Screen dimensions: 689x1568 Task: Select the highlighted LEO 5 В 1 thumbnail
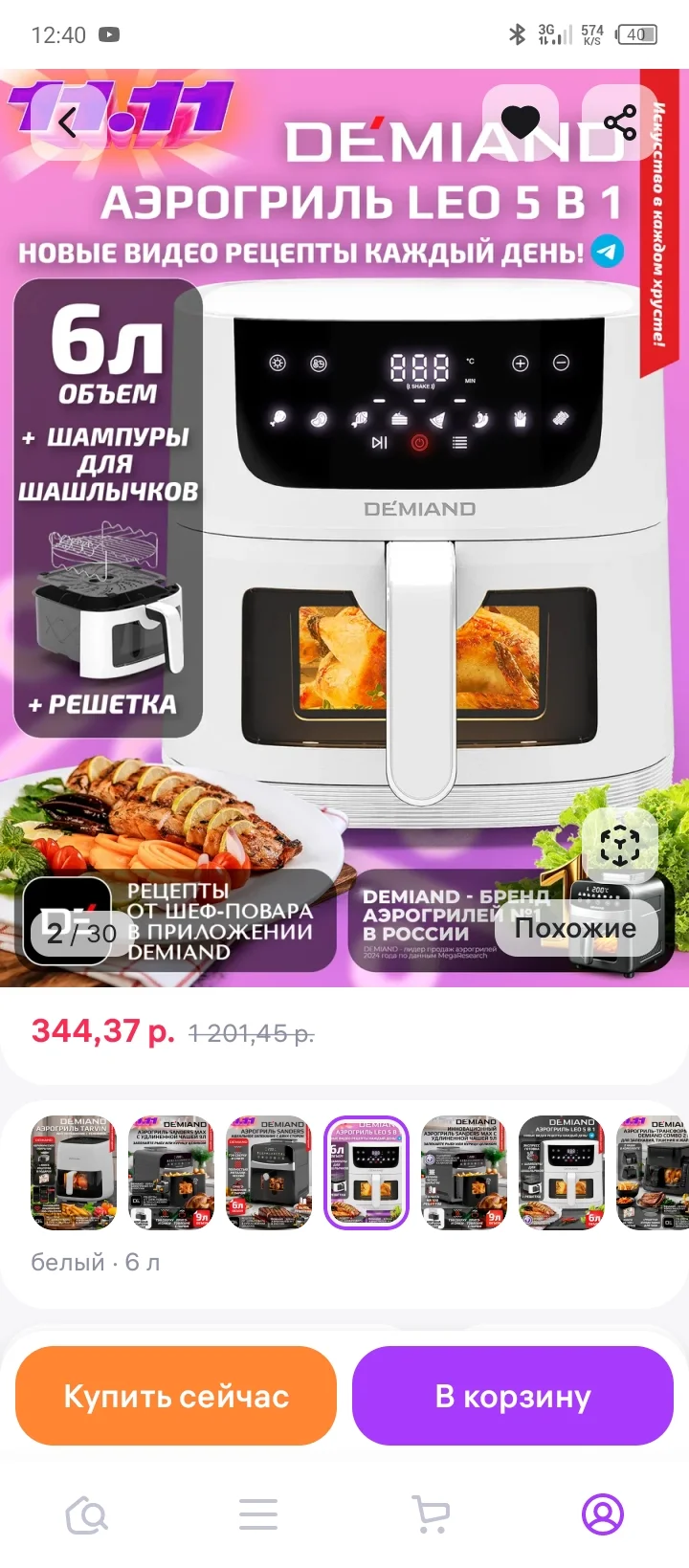click(367, 1172)
